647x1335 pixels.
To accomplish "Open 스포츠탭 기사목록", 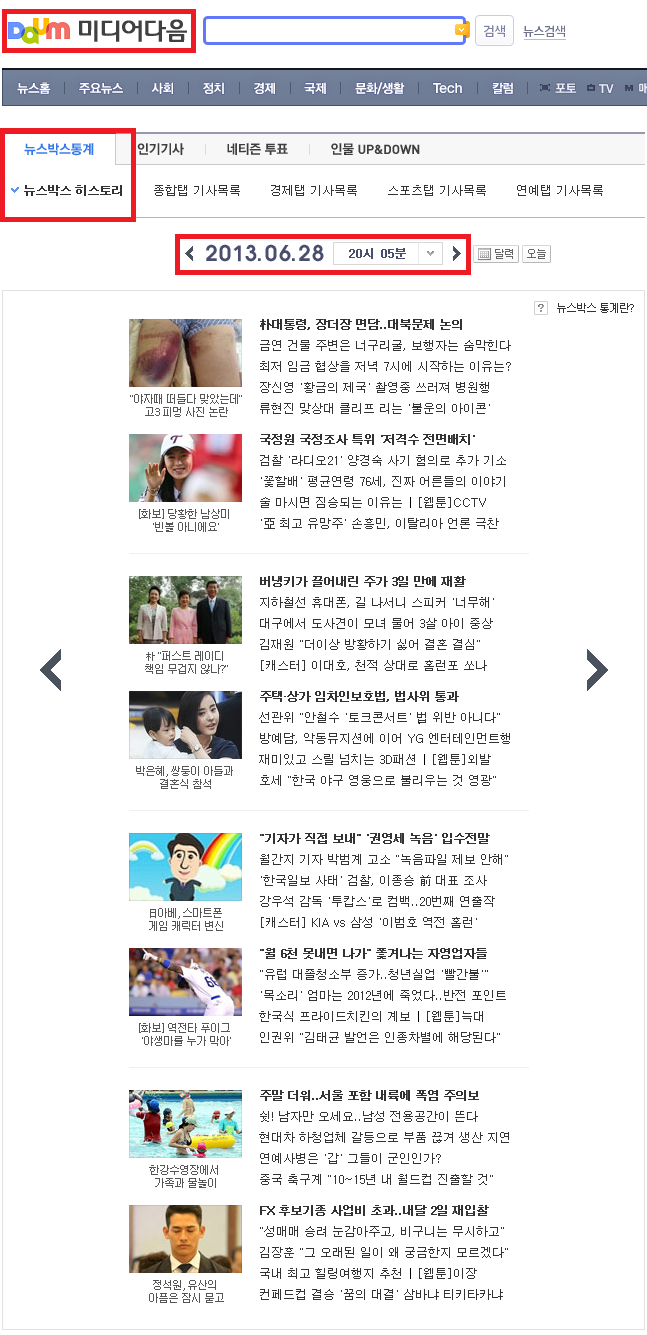I will click(x=437, y=190).
